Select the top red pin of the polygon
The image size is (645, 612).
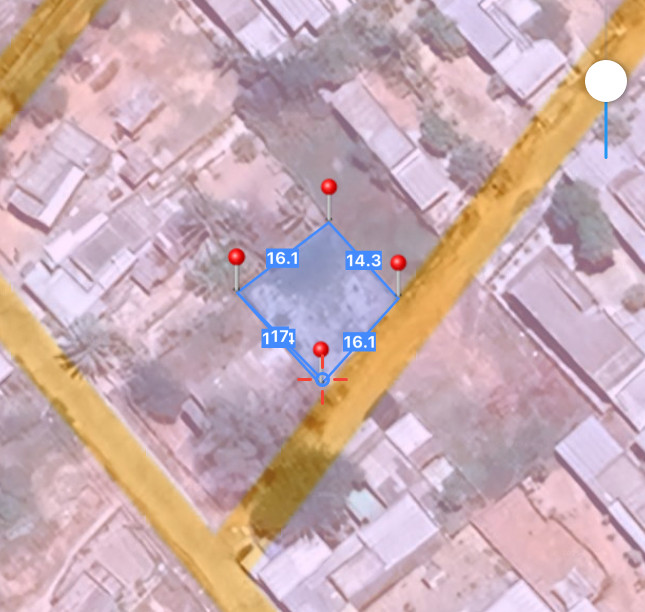click(328, 187)
